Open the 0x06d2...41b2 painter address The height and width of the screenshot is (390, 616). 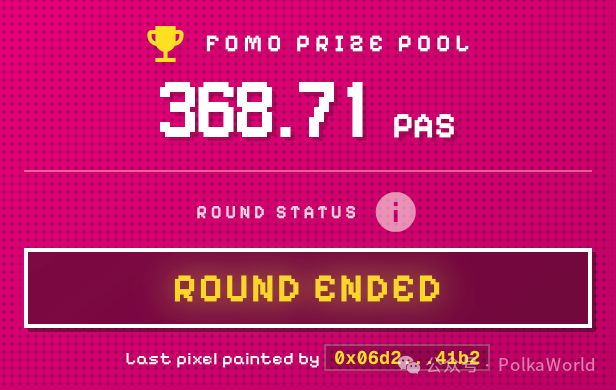407,358
